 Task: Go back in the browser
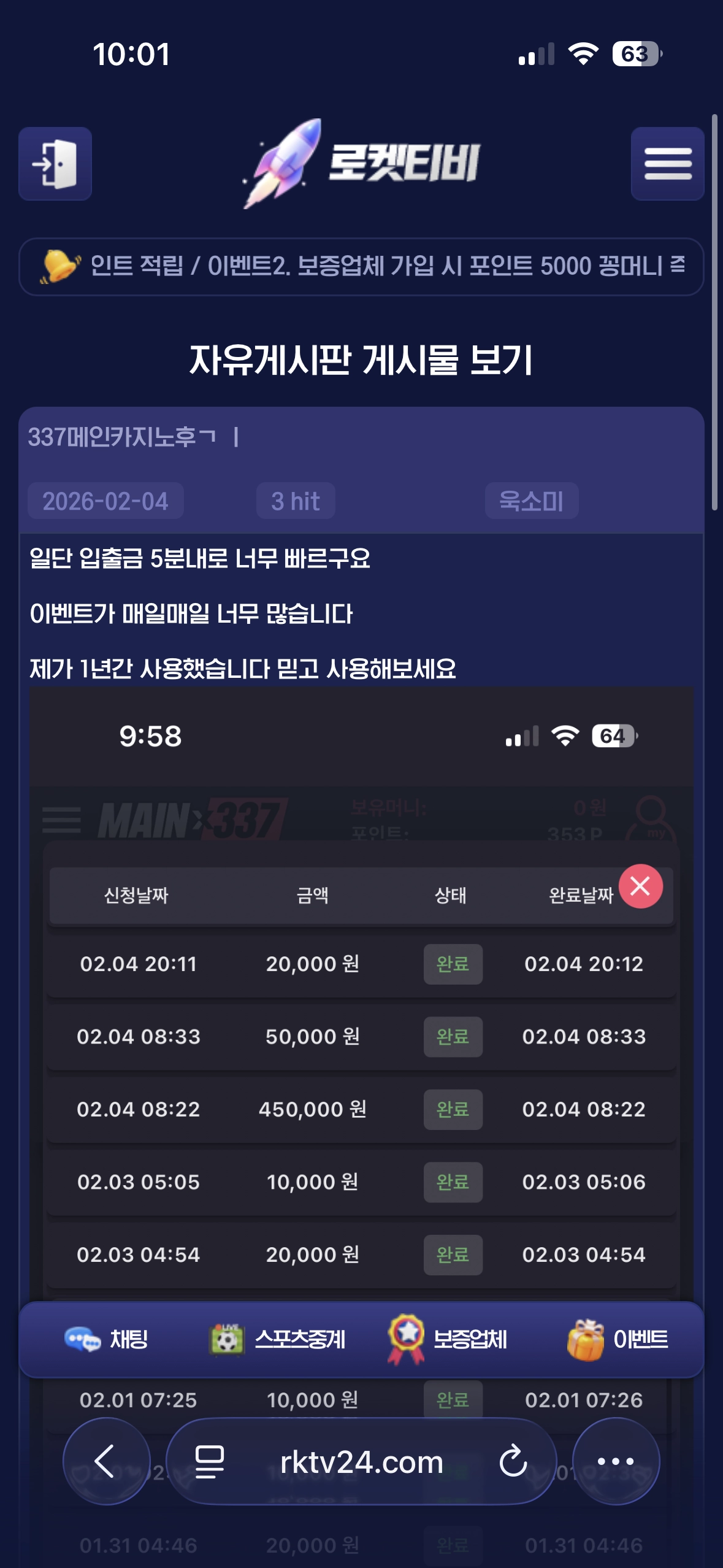107,1461
